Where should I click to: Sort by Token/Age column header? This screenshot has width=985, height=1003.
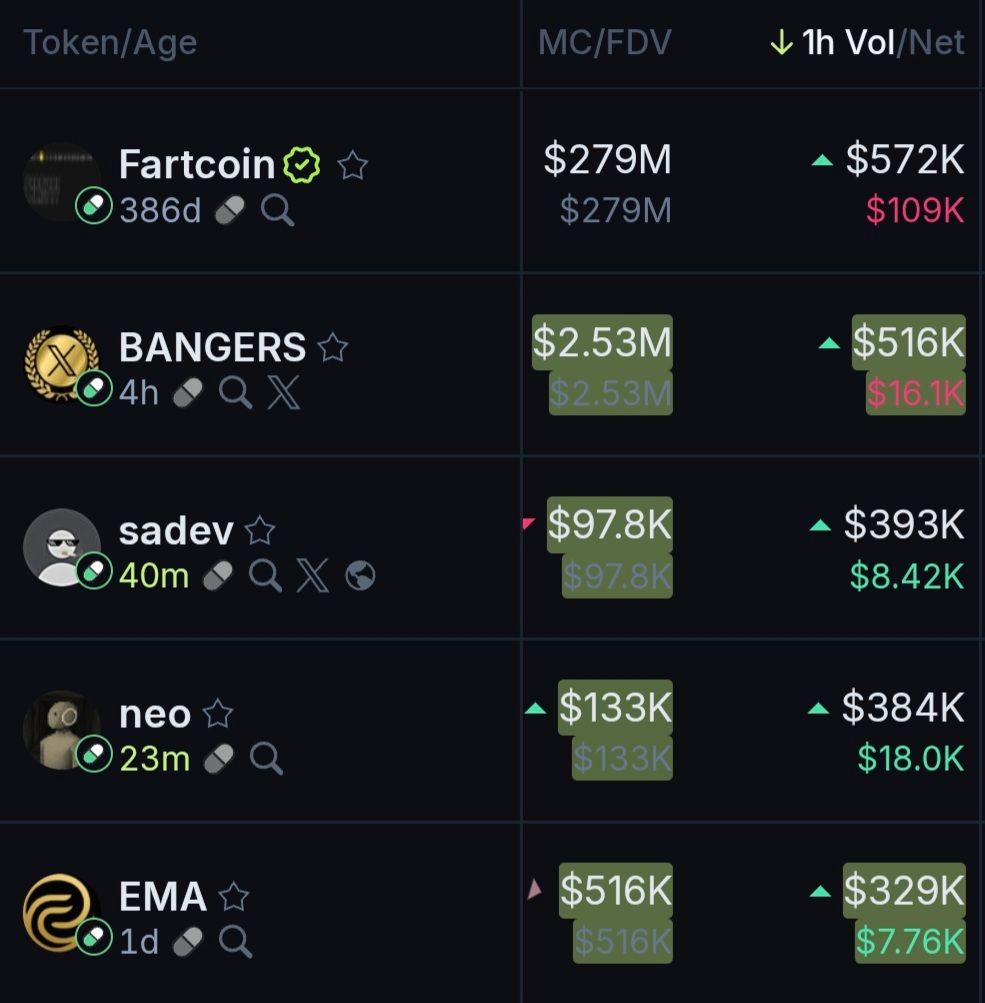click(110, 43)
